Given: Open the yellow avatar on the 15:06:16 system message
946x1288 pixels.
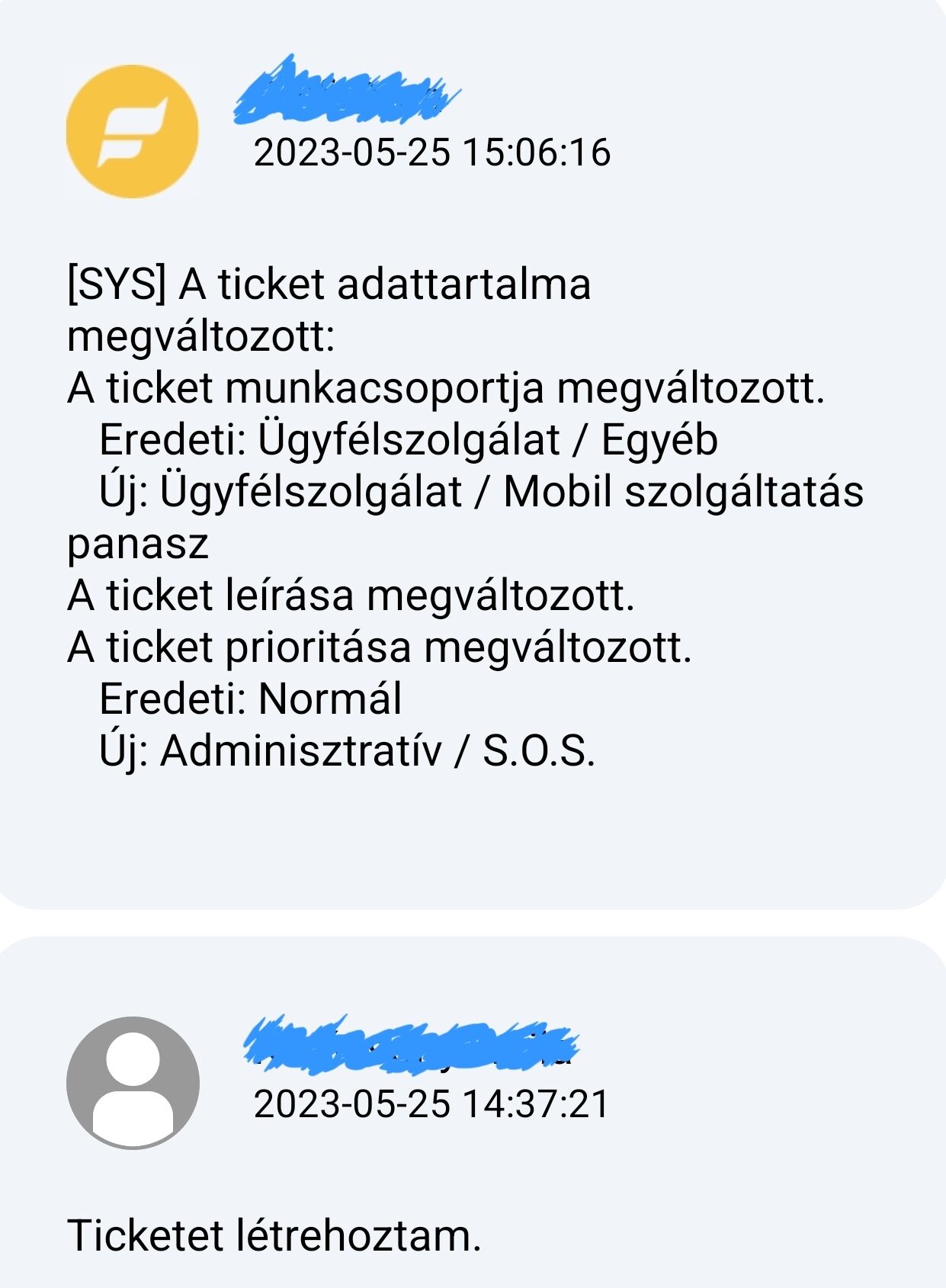Looking at the screenshot, I should pyautogui.click(x=133, y=131).
